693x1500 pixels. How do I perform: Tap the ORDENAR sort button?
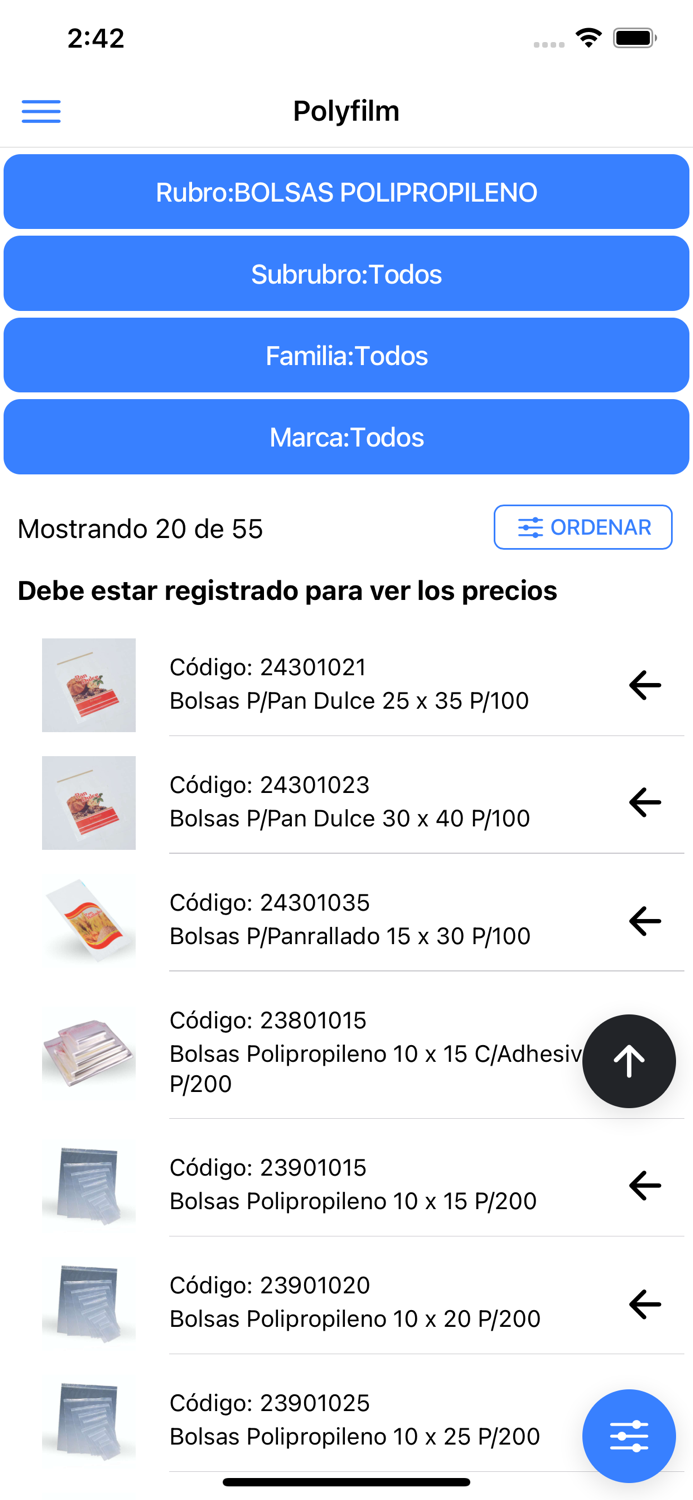coord(583,527)
